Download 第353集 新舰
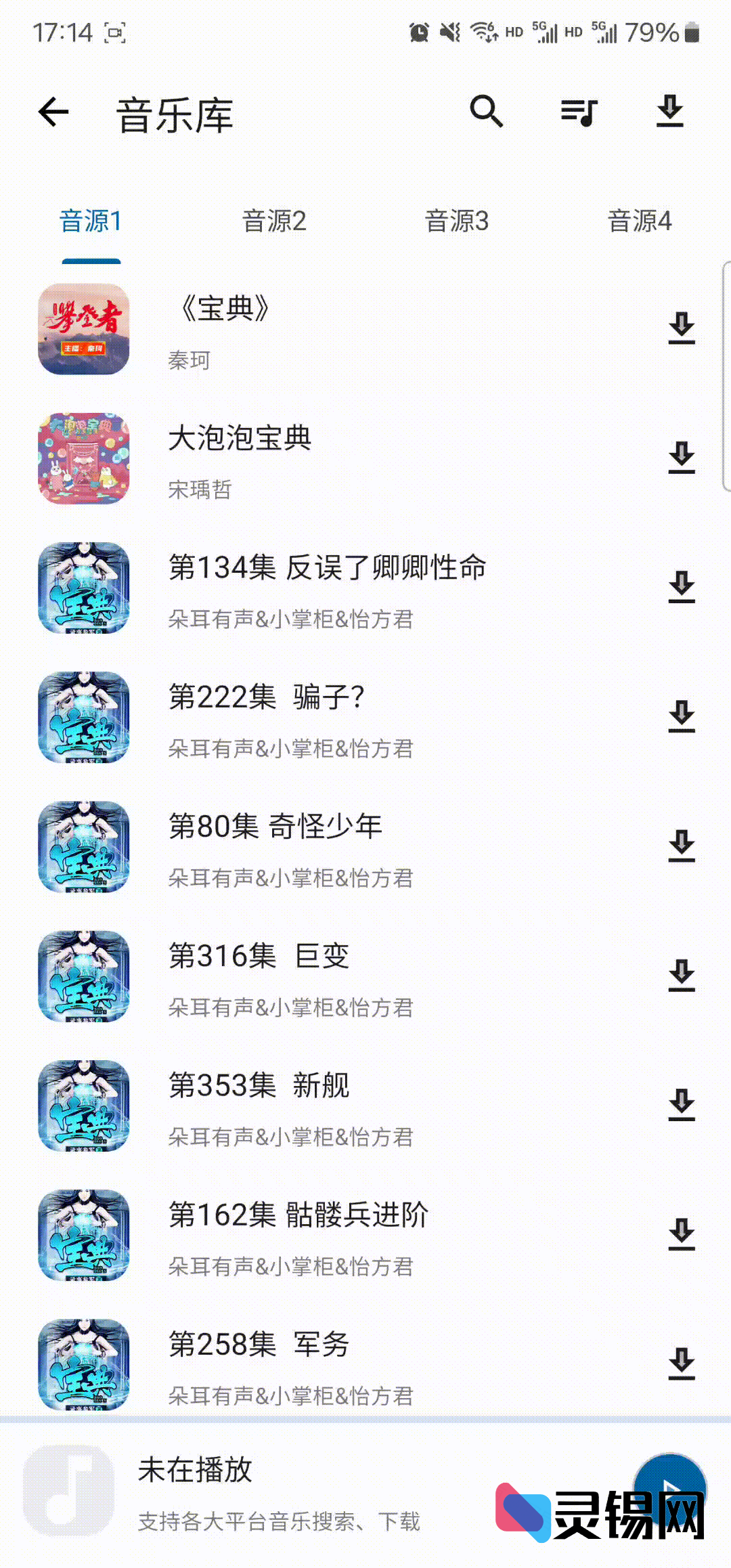731x1568 pixels. click(x=682, y=1107)
